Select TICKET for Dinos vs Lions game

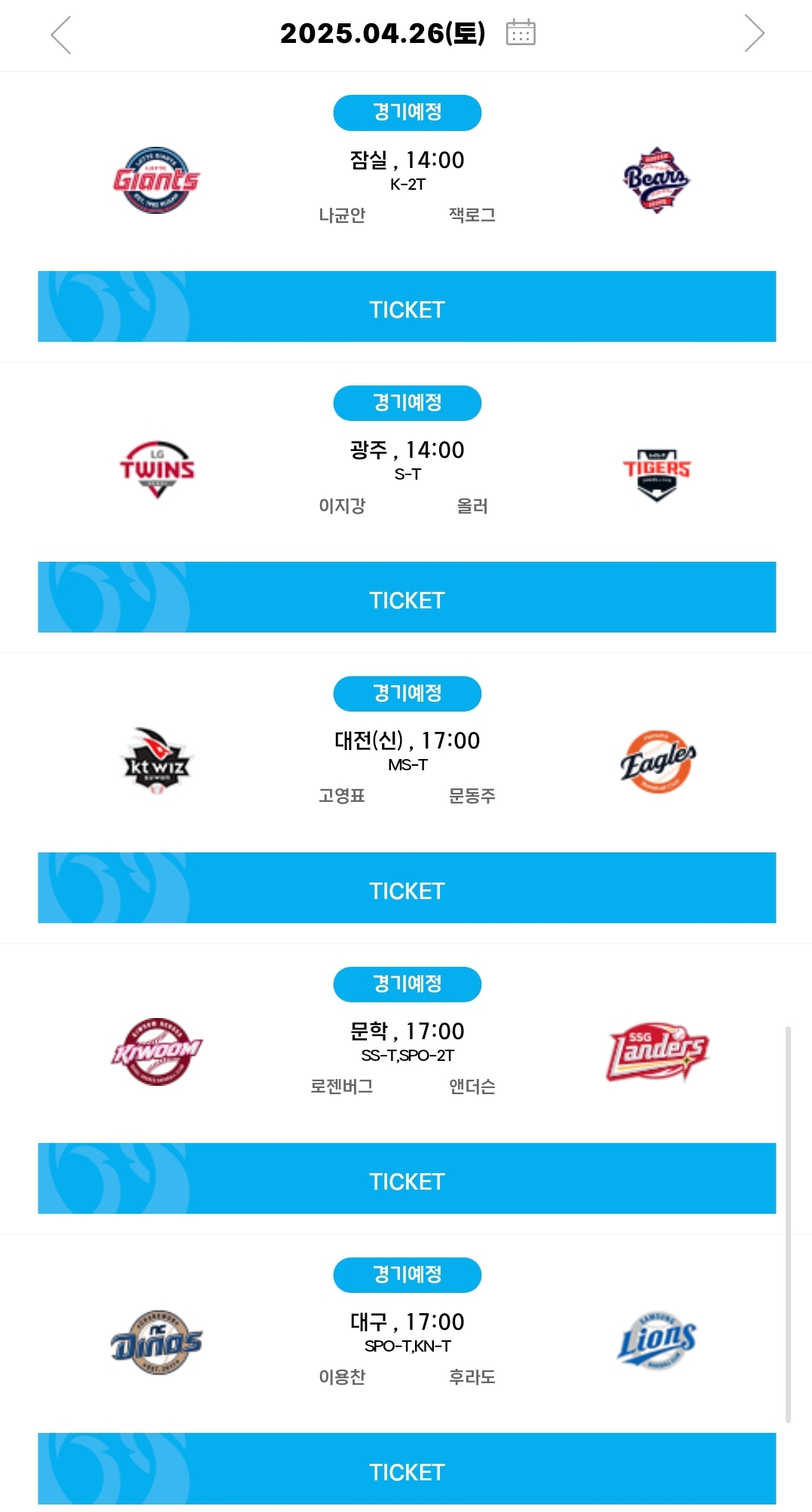(x=407, y=1469)
